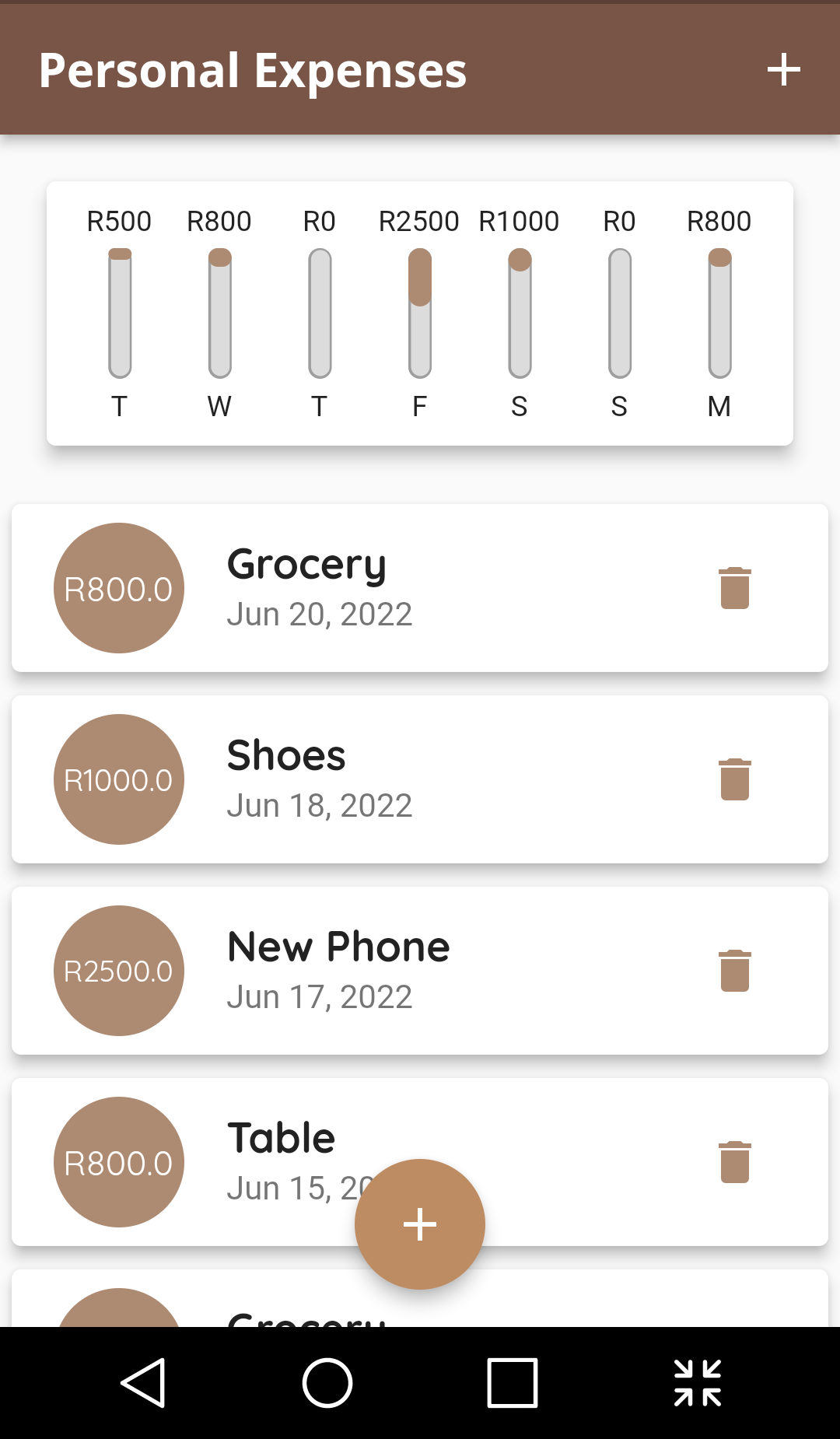
Task: Select the New Phone expense card
Action: tap(420, 970)
